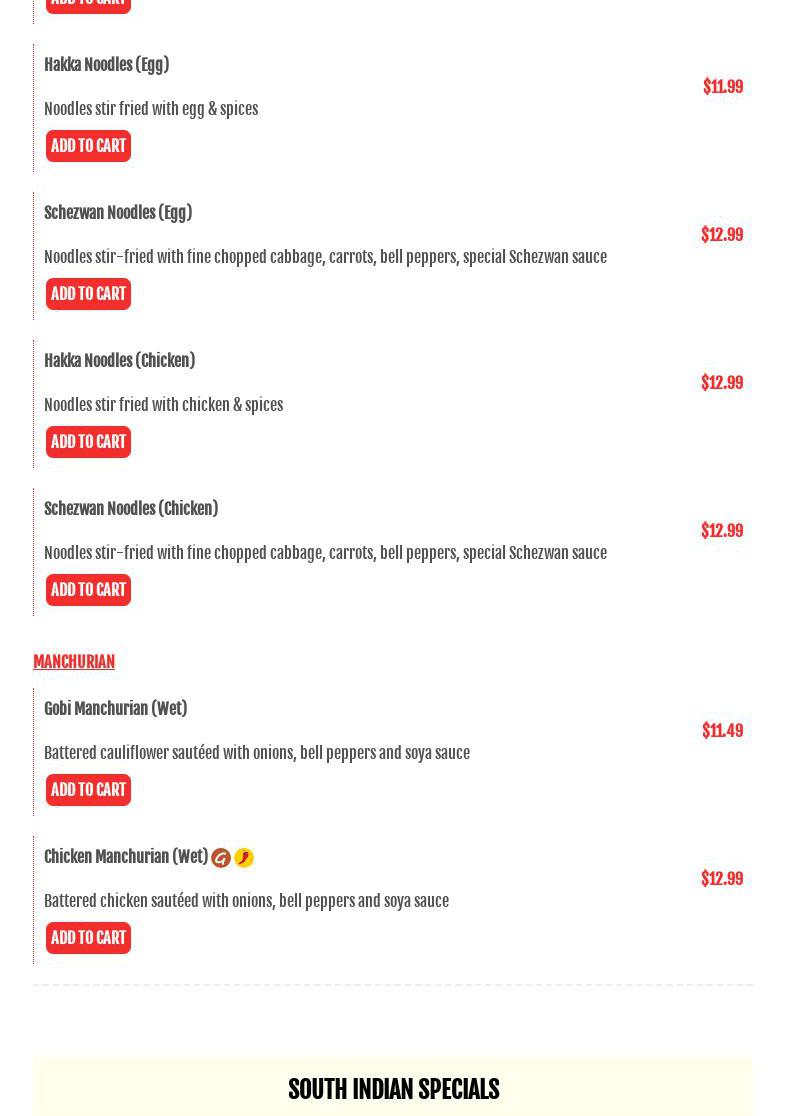This screenshot has height=1116, width=785.
Task: Add Gobi Manchurian (Wet) to cart
Action: click(x=88, y=790)
